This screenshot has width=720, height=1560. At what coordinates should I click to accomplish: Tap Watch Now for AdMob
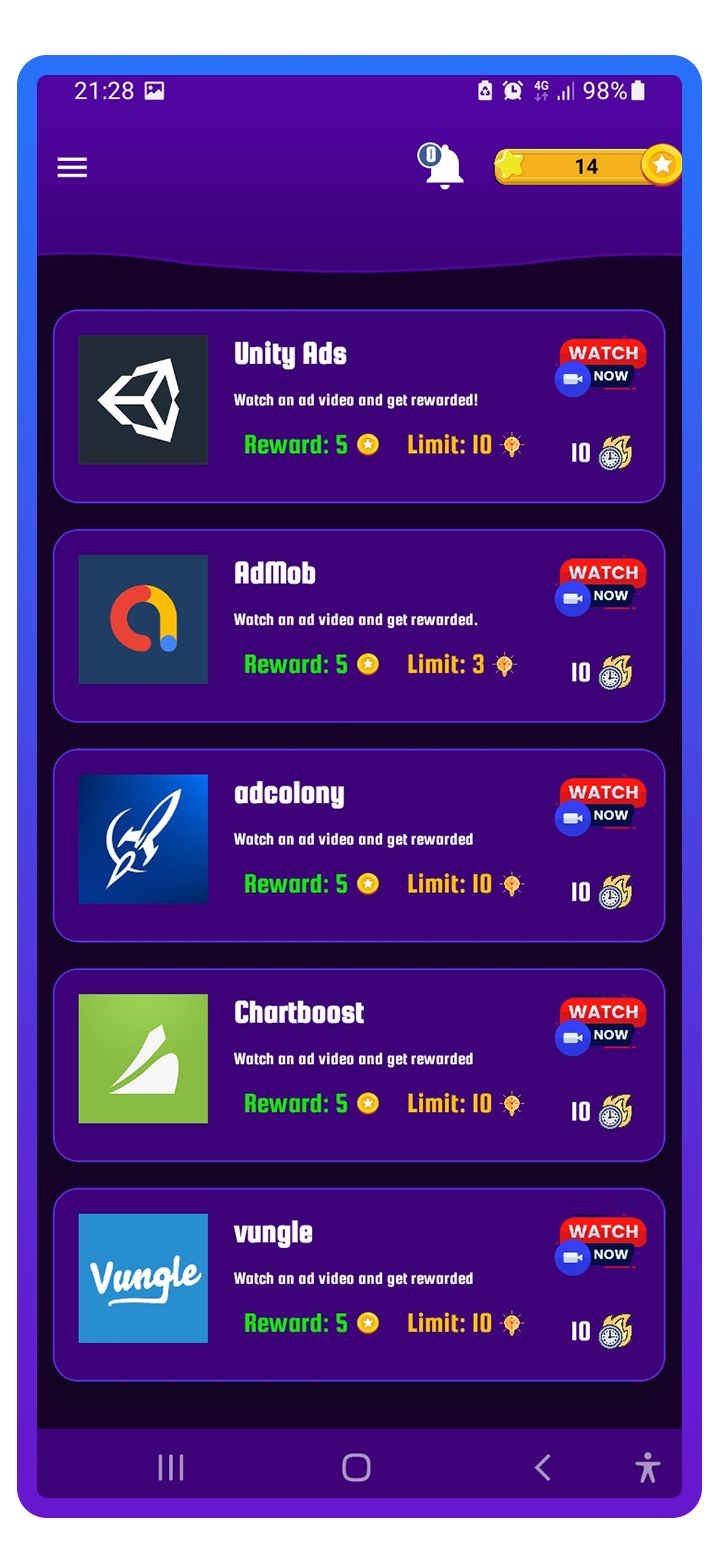[600, 585]
